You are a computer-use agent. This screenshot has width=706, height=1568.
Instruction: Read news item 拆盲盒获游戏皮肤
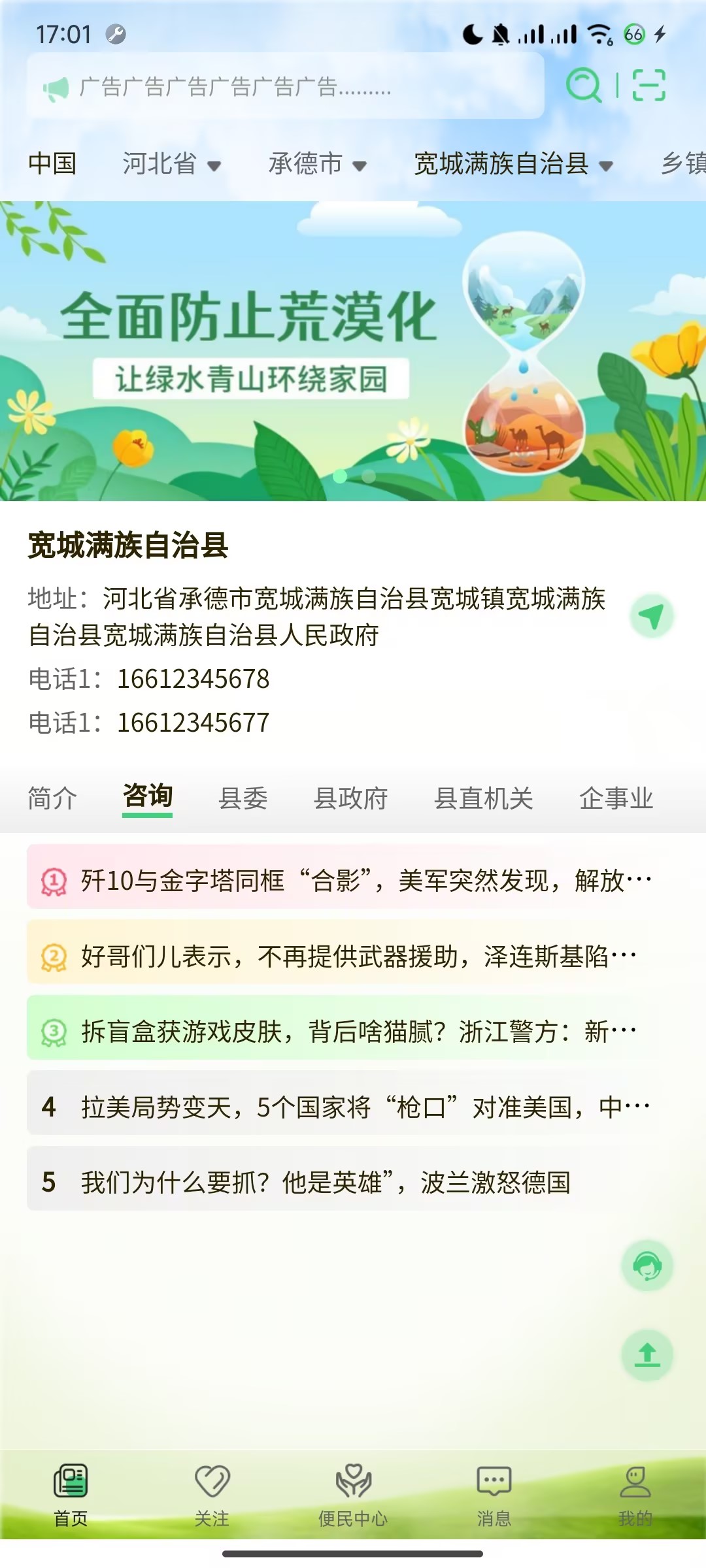353,1032
